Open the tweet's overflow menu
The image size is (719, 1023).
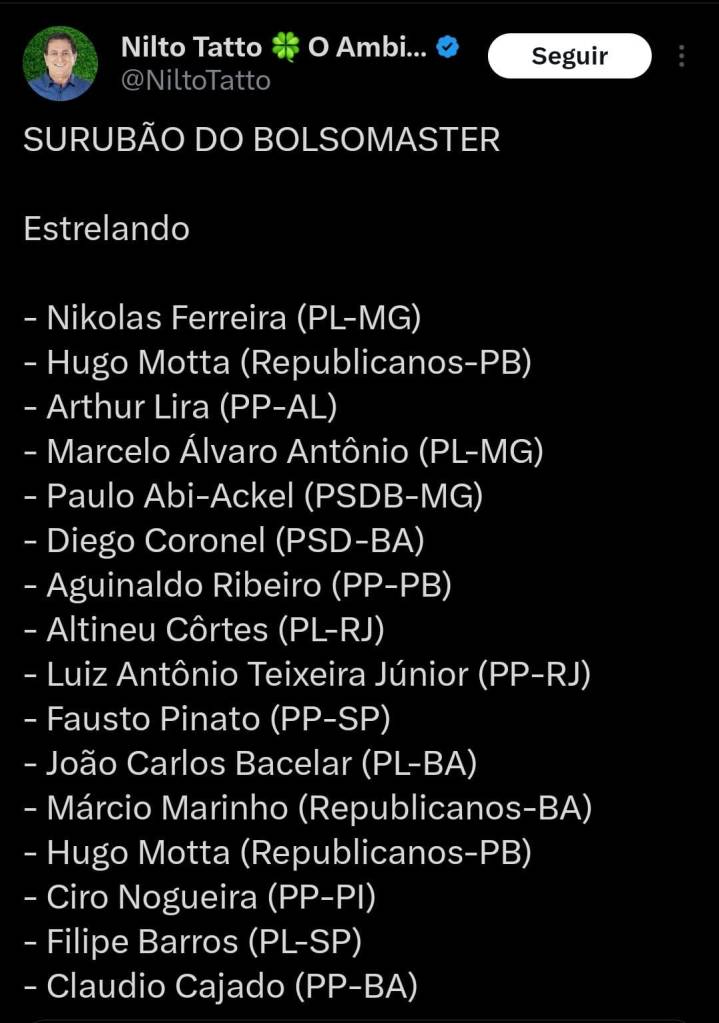coord(682,56)
